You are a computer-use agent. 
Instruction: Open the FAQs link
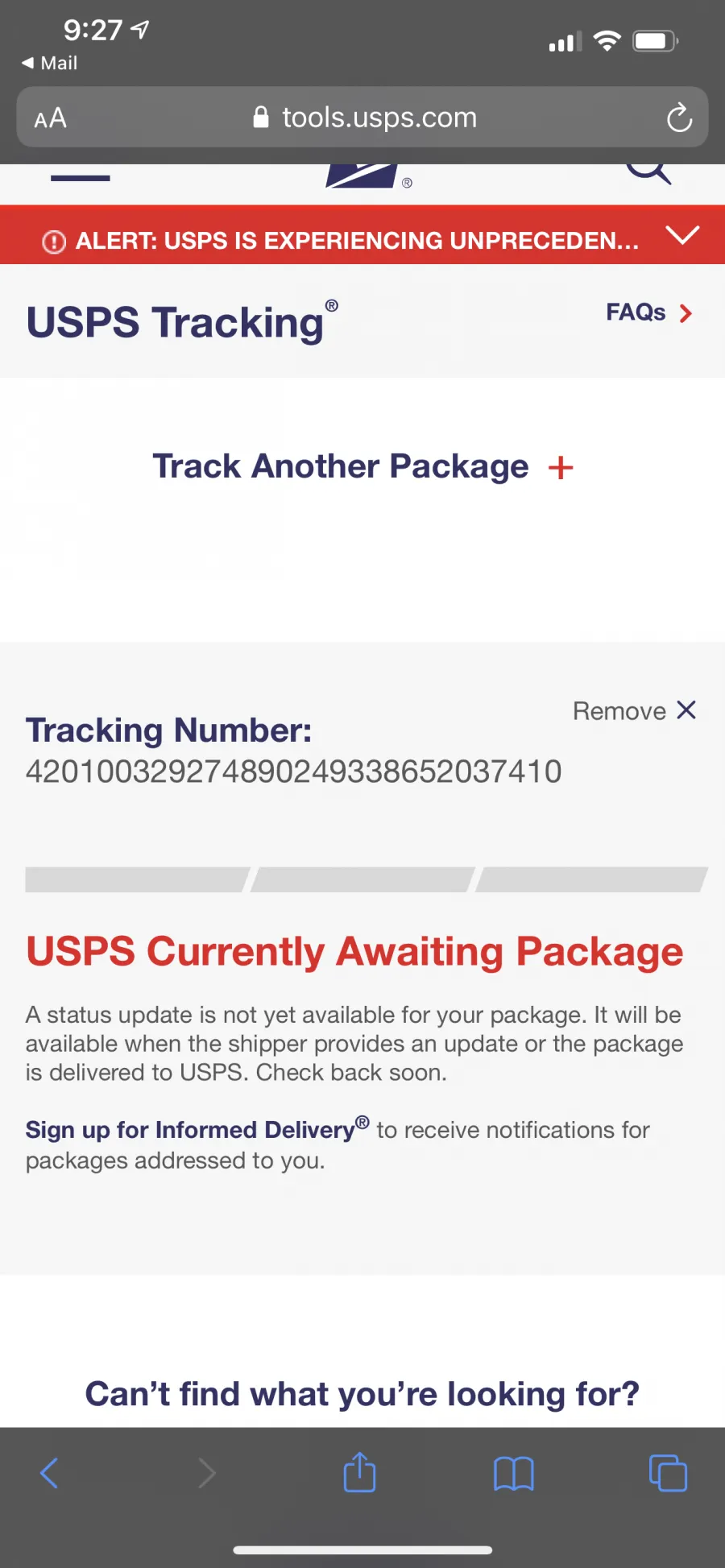pyautogui.click(x=649, y=312)
